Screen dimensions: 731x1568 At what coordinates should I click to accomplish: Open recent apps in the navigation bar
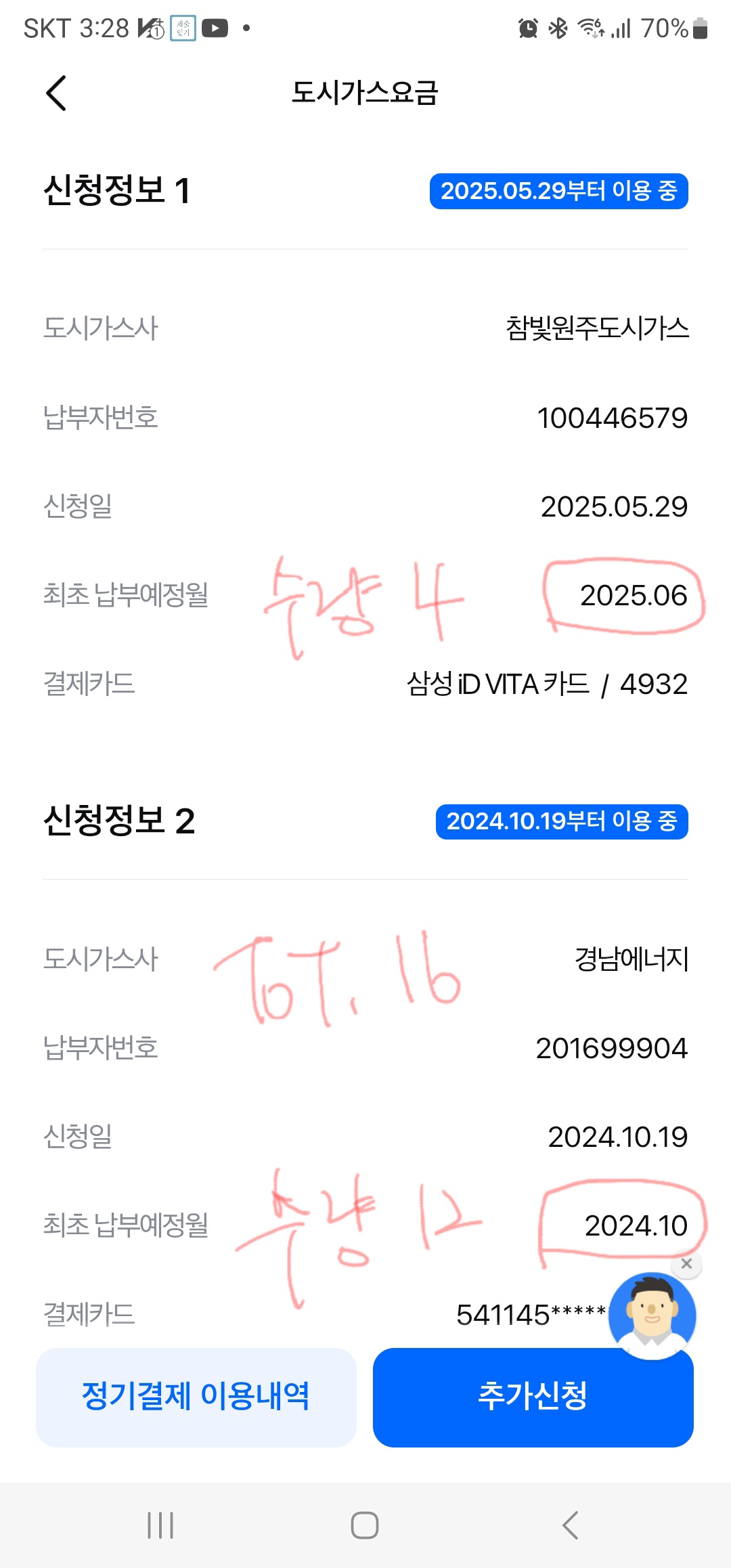click(x=161, y=1525)
